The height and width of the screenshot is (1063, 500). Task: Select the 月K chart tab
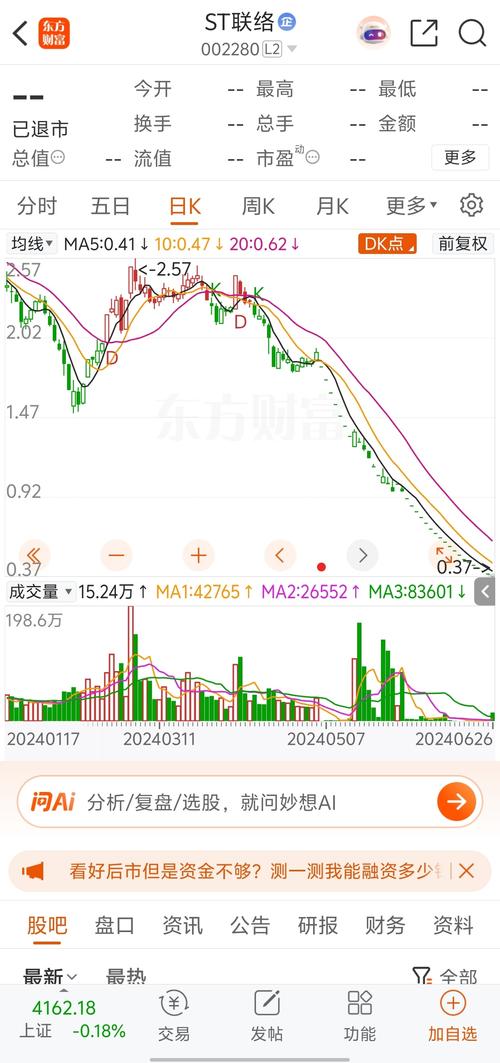point(332,206)
